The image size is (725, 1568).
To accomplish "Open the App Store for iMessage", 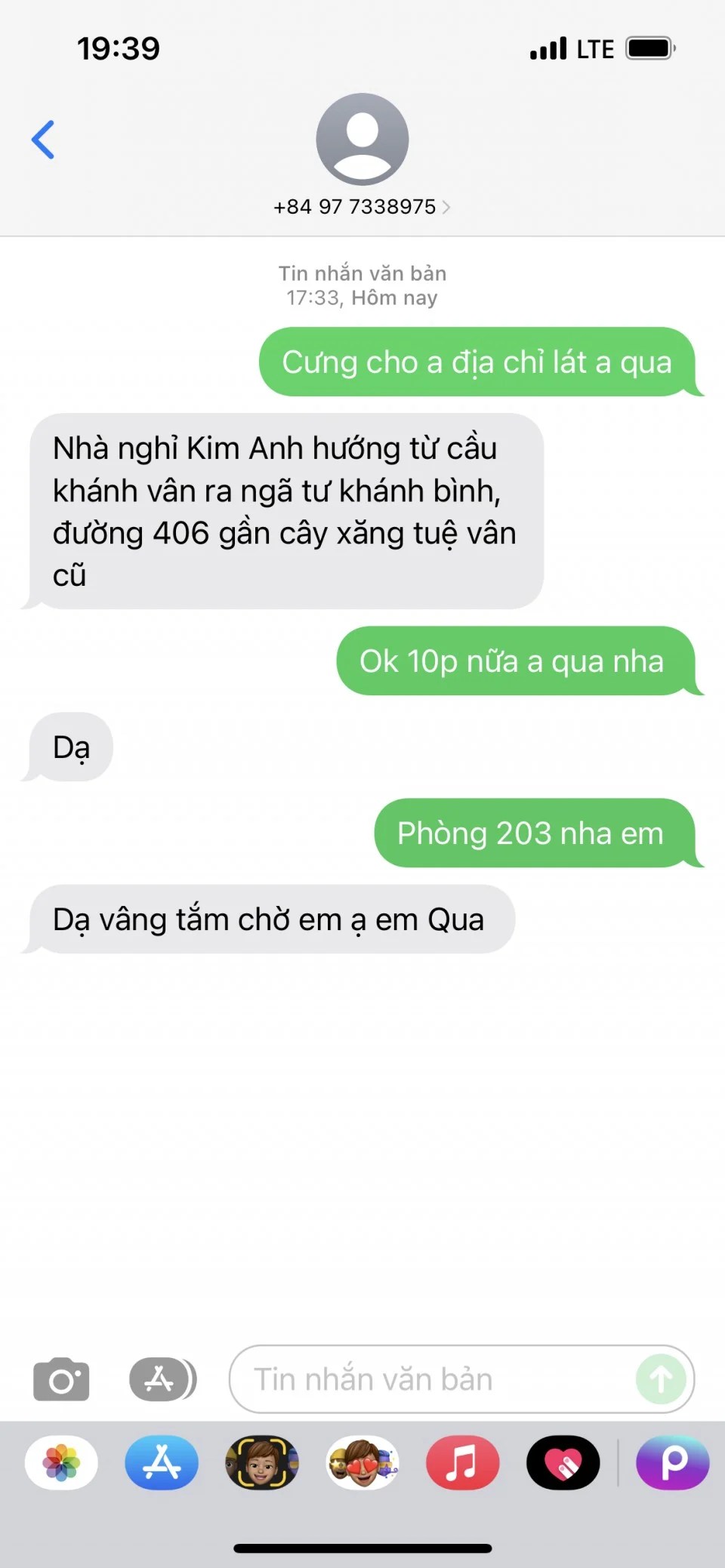I will click(x=162, y=1462).
